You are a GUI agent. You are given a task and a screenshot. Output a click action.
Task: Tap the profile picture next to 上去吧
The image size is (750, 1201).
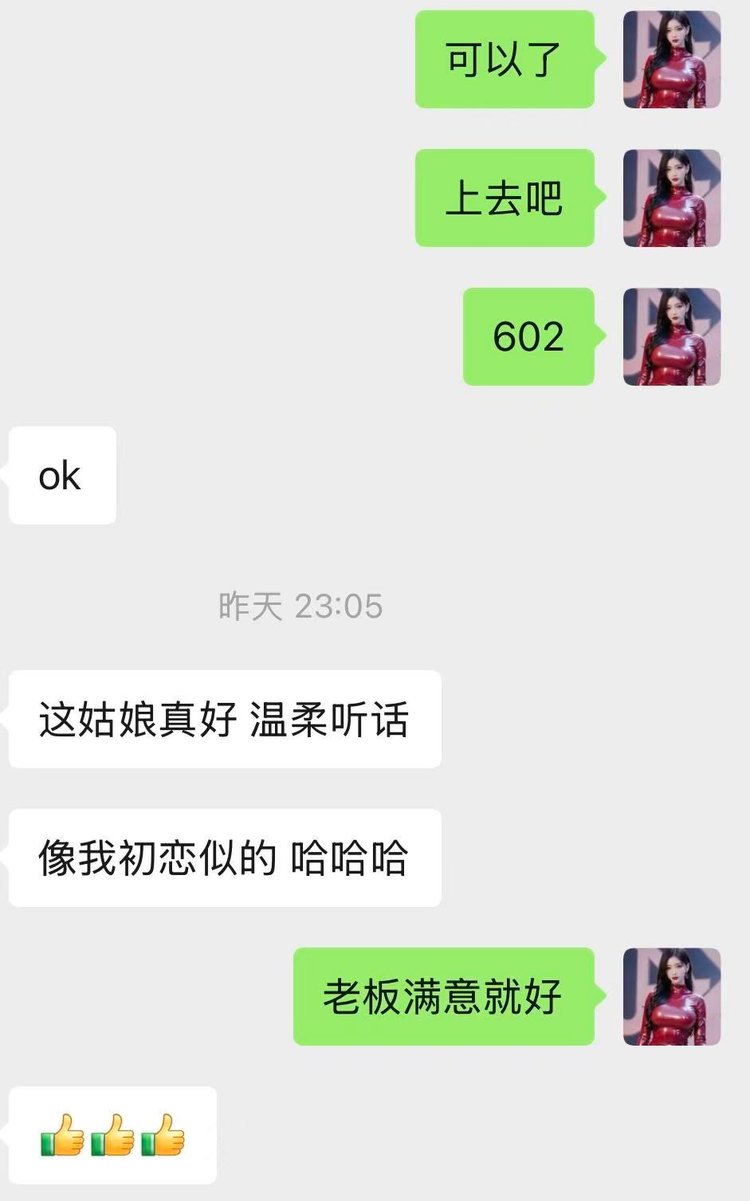point(671,198)
